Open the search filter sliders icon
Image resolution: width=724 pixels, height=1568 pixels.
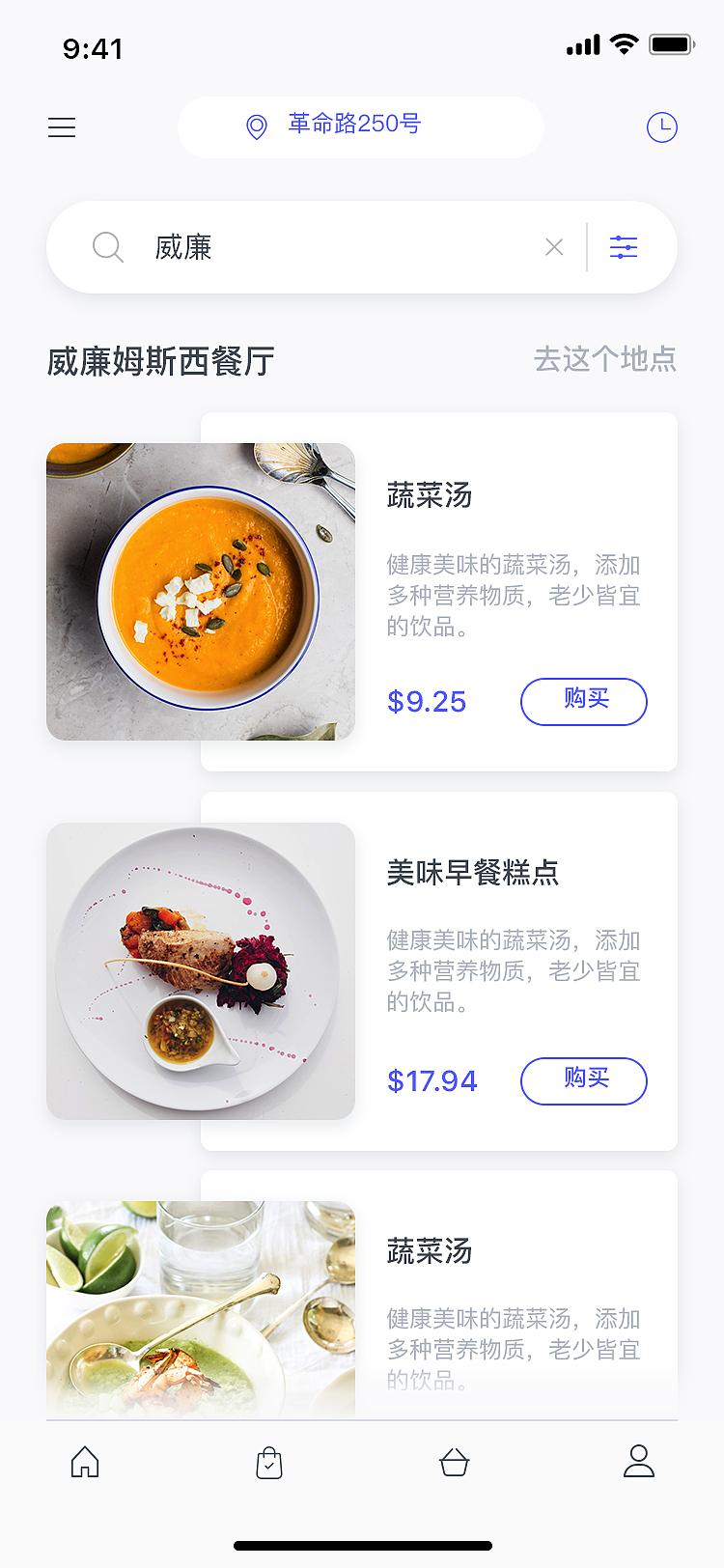624,247
